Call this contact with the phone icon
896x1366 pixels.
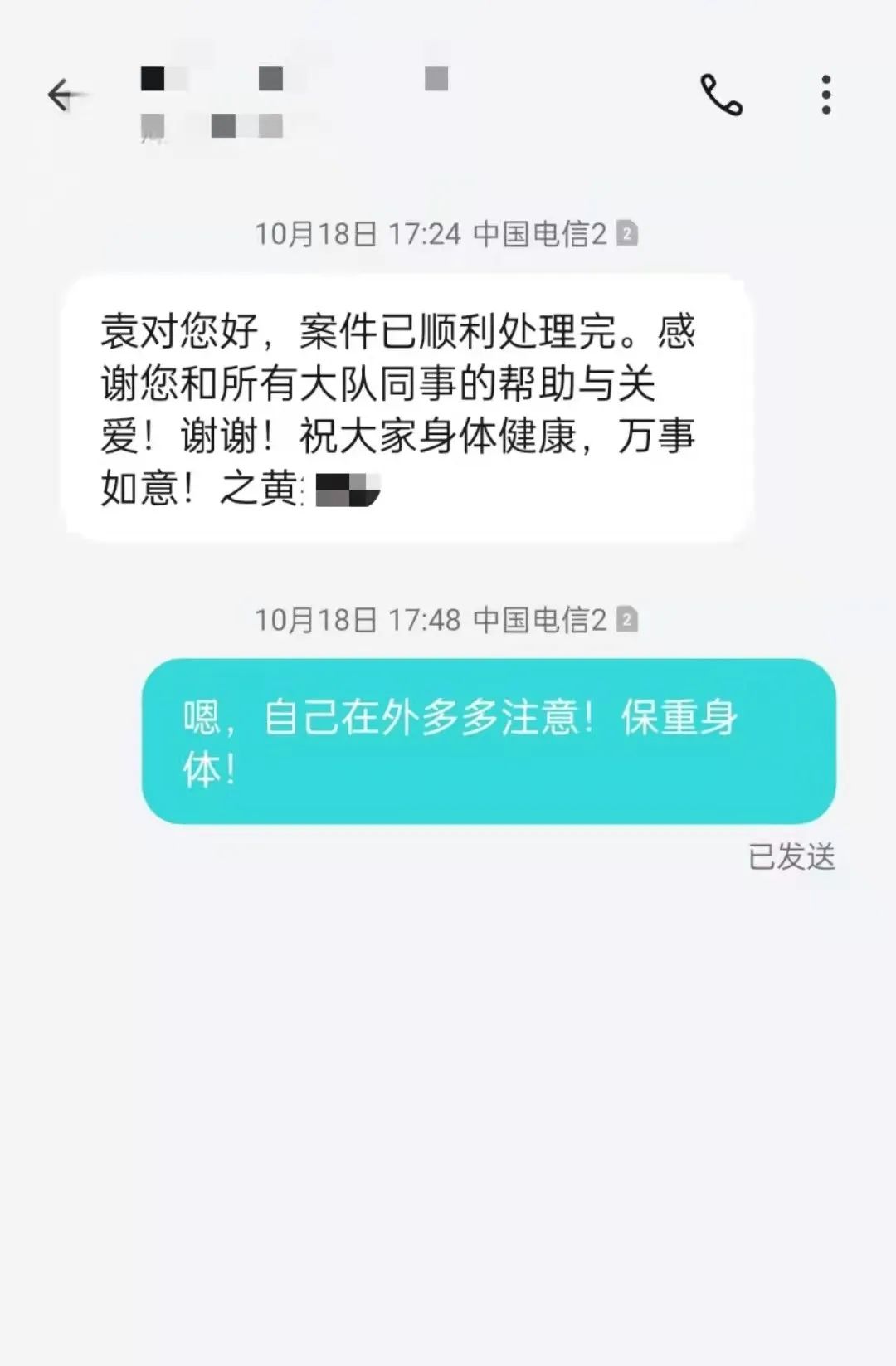point(720,95)
